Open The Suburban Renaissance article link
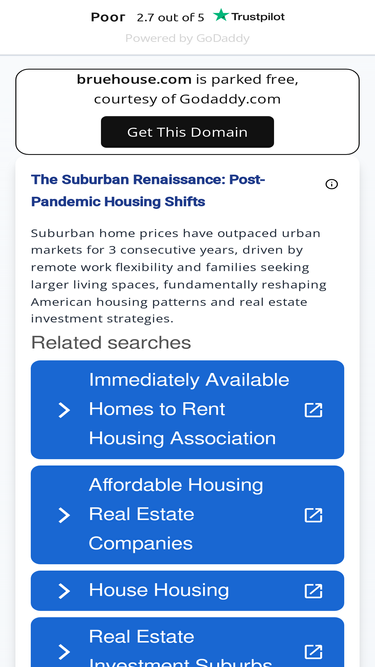 click(x=148, y=191)
